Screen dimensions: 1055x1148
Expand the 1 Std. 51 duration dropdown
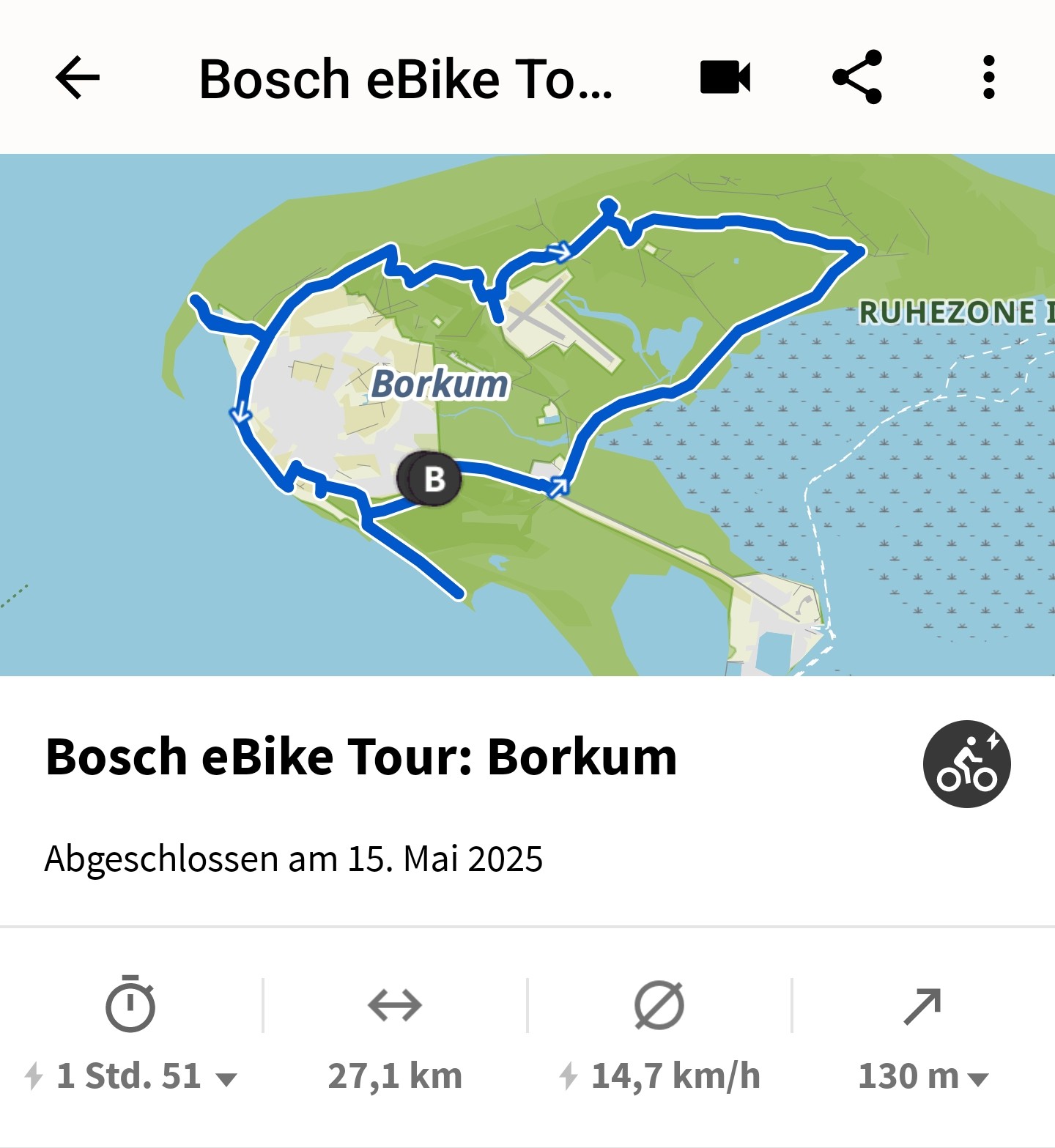pos(227,1078)
